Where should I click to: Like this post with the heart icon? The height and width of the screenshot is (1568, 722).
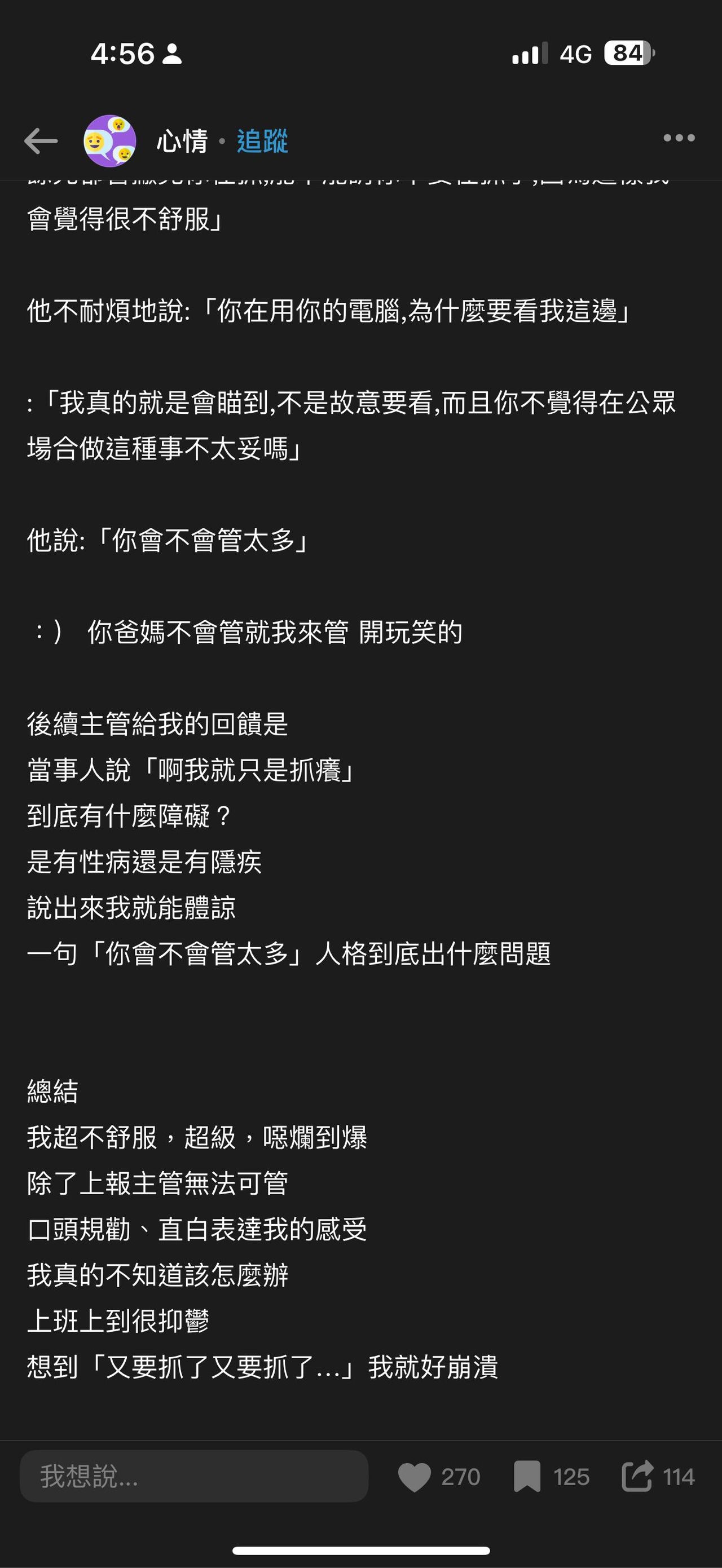415,1477
